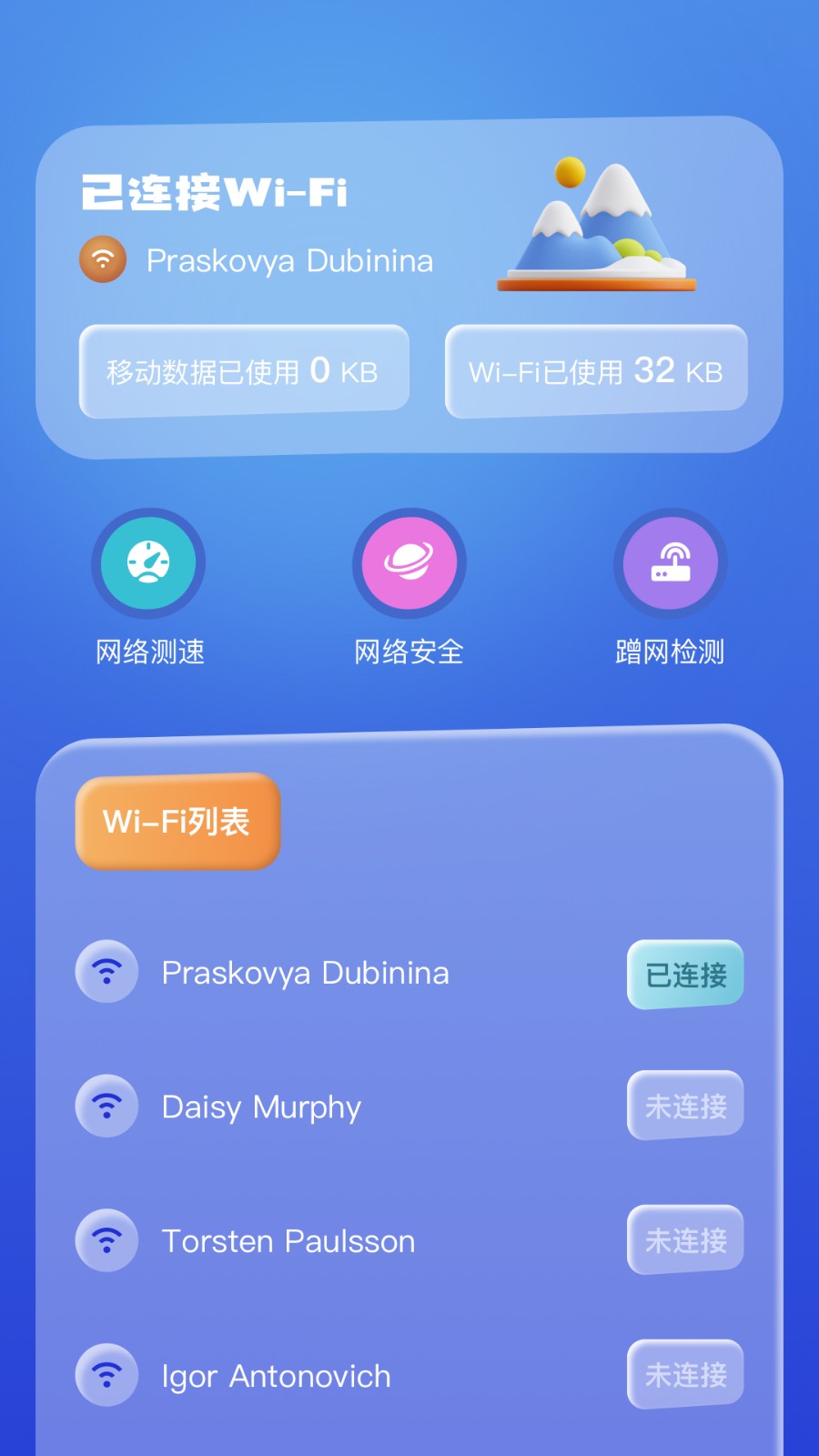
Task: Expand the Daisy Murphy network entry
Action: [263, 1107]
